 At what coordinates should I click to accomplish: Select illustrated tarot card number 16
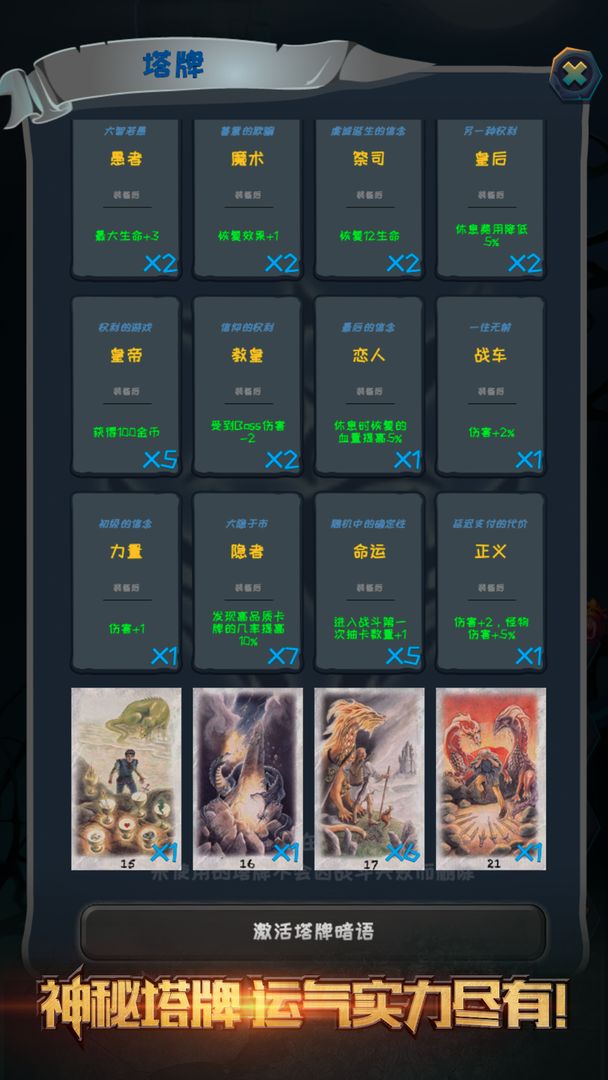click(x=248, y=779)
